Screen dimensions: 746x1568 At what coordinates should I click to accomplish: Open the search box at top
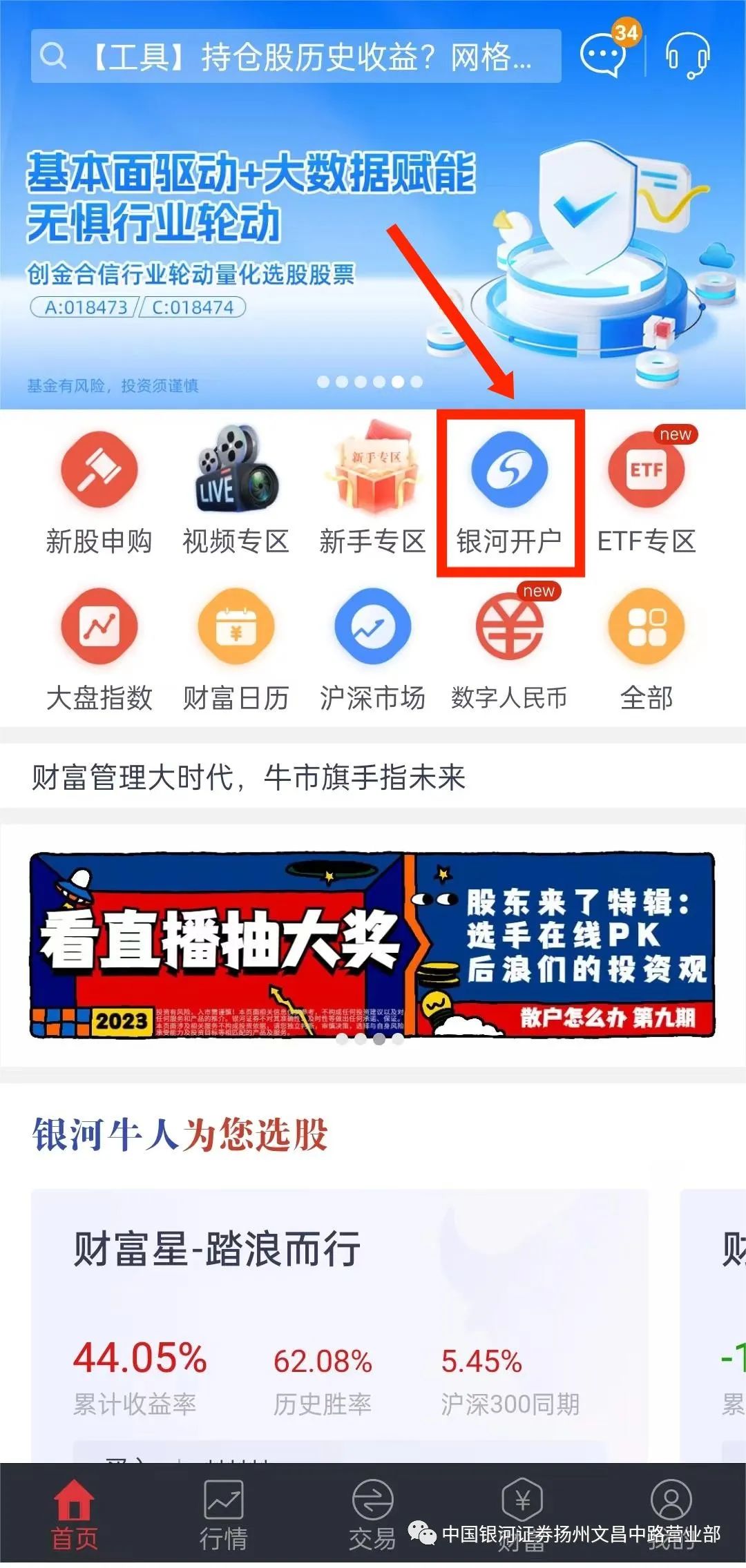296,56
